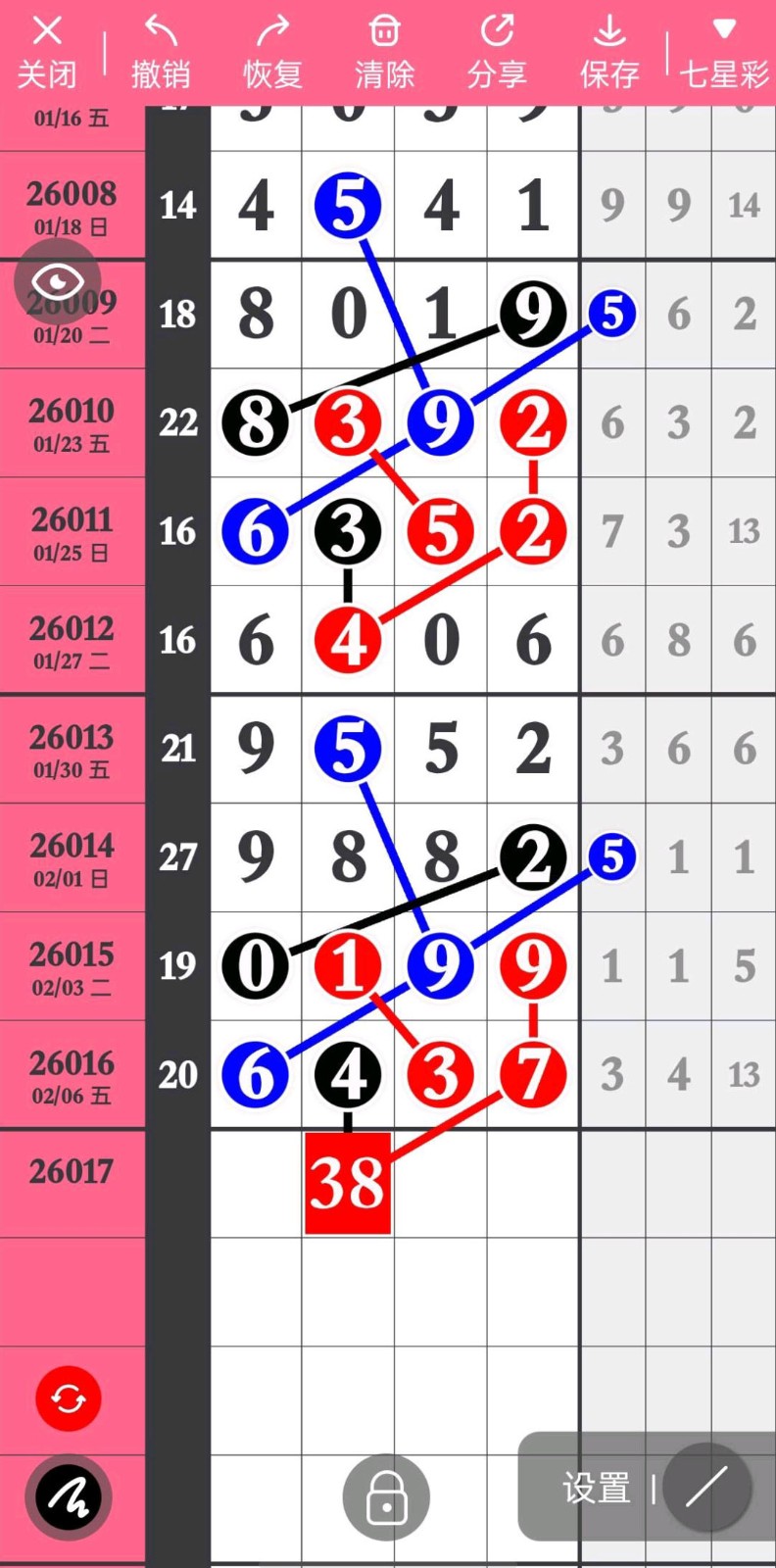Close the chart editor with 关闭
776x1568 pixels.
click(47, 51)
